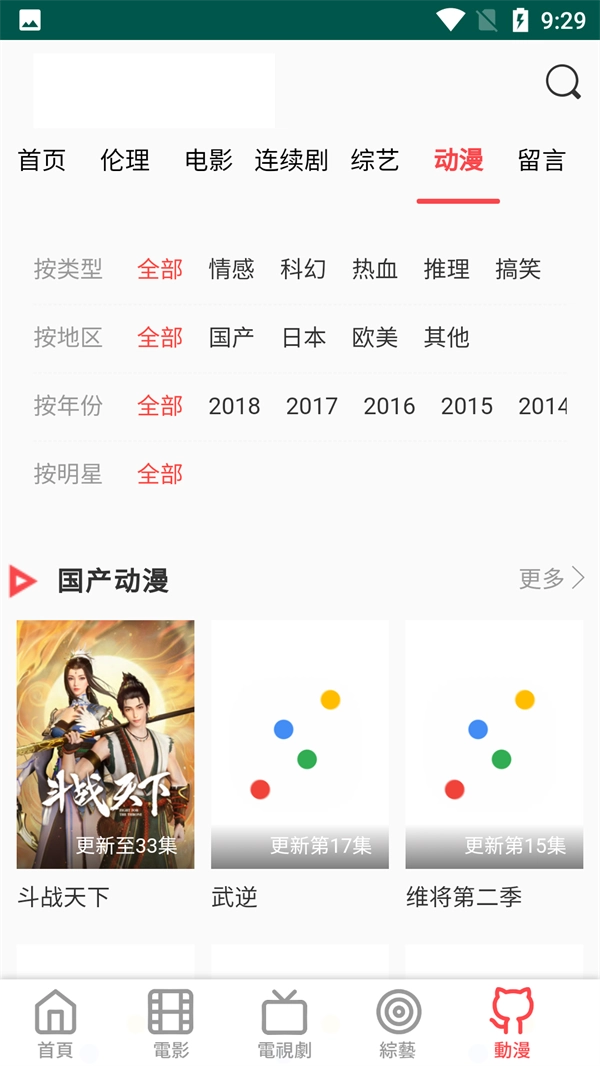Open the 留言 top tab
This screenshot has width=600, height=1066.
pos(541,160)
